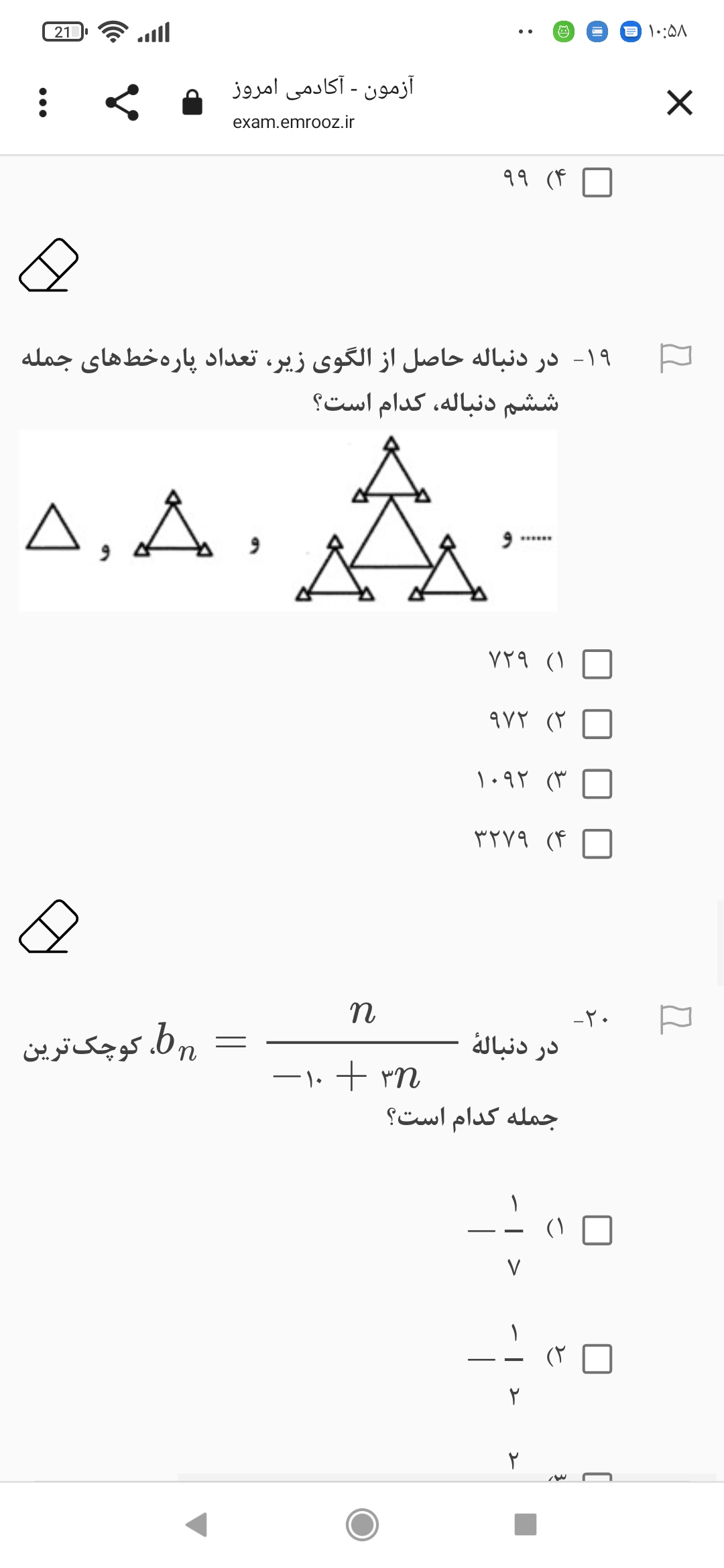
Task: Flag question 20 for review
Action: point(675,1019)
